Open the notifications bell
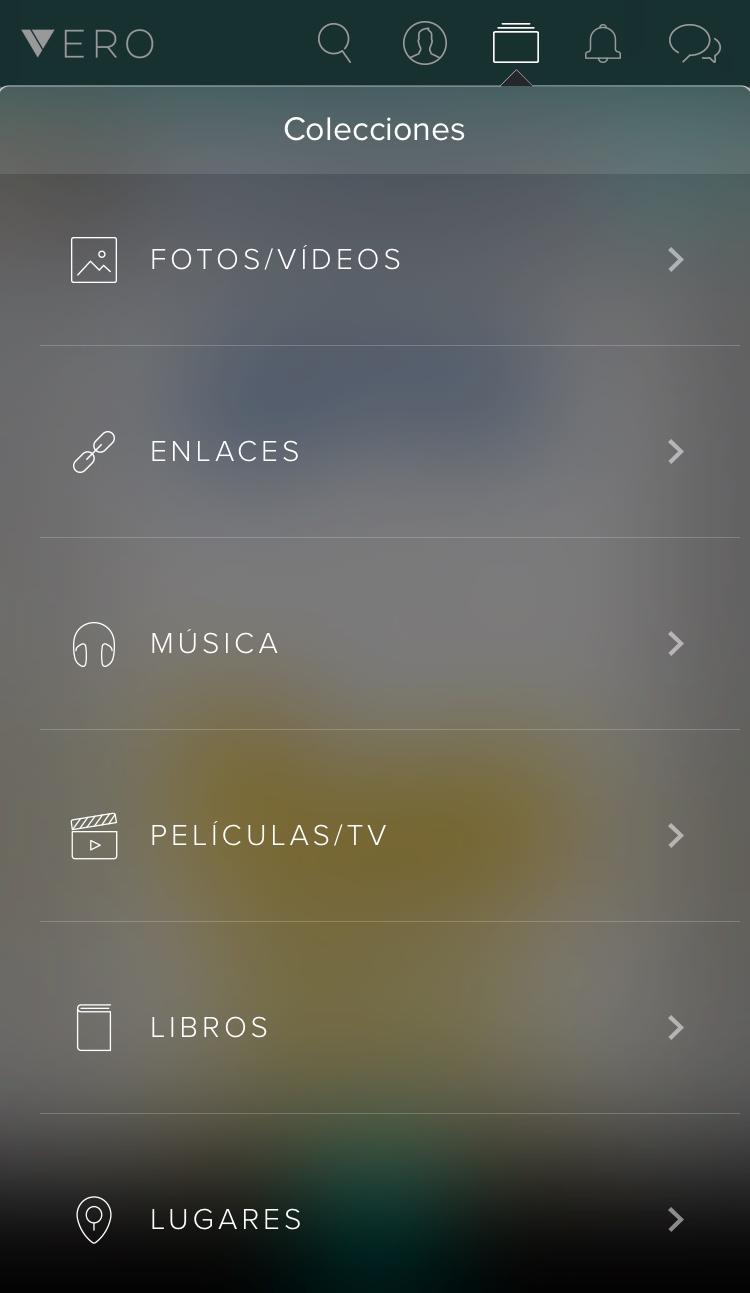 [603, 44]
